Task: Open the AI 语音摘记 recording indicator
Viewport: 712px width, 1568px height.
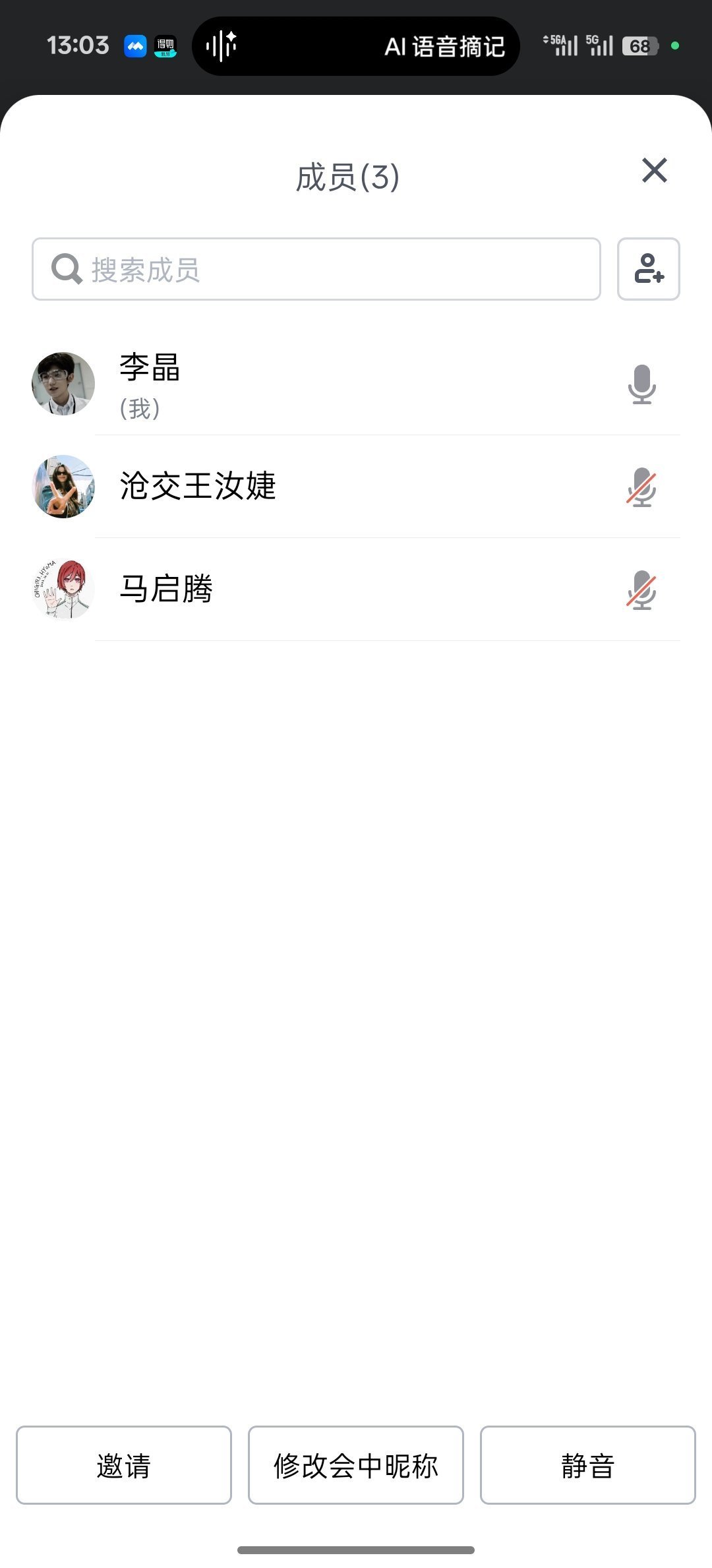Action: [x=356, y=46]
